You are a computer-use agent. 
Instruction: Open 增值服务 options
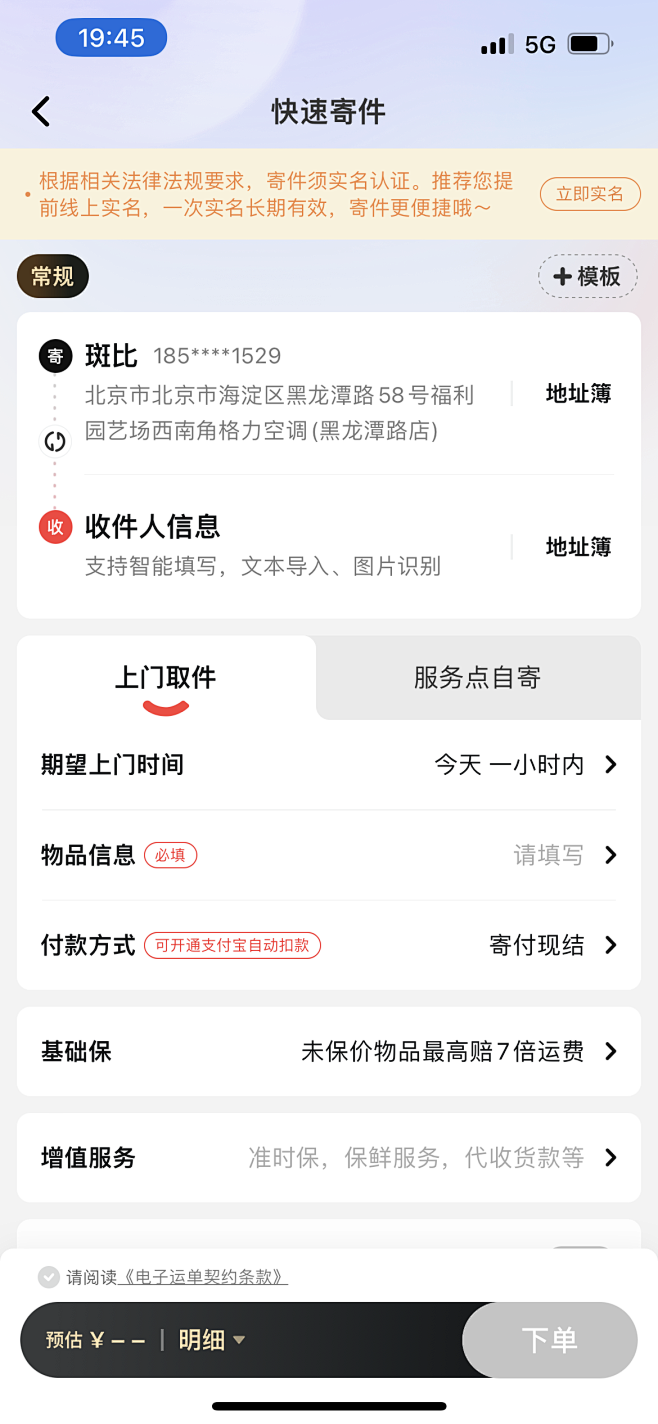click(328, 1157)
